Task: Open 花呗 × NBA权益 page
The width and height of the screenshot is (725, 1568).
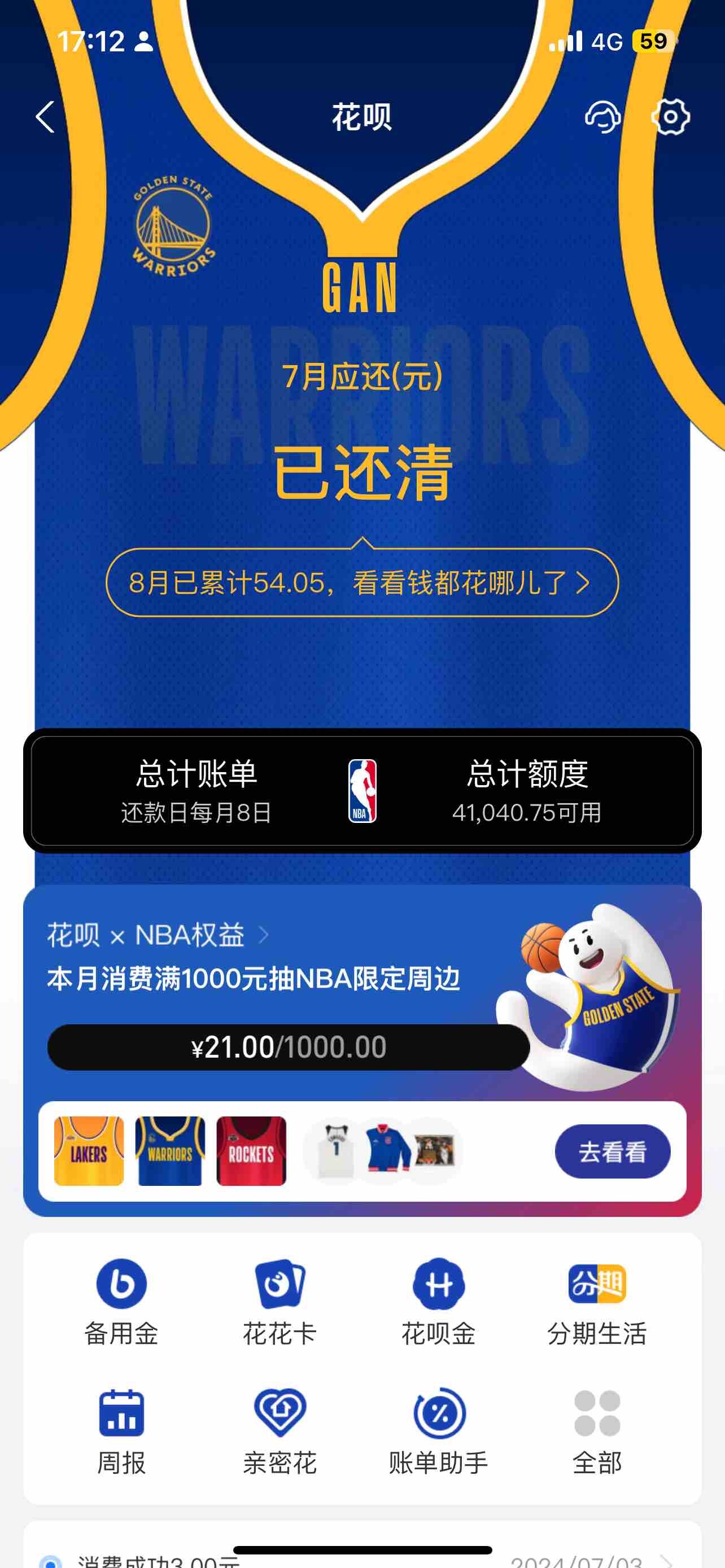Action: (x=158, y=935)
